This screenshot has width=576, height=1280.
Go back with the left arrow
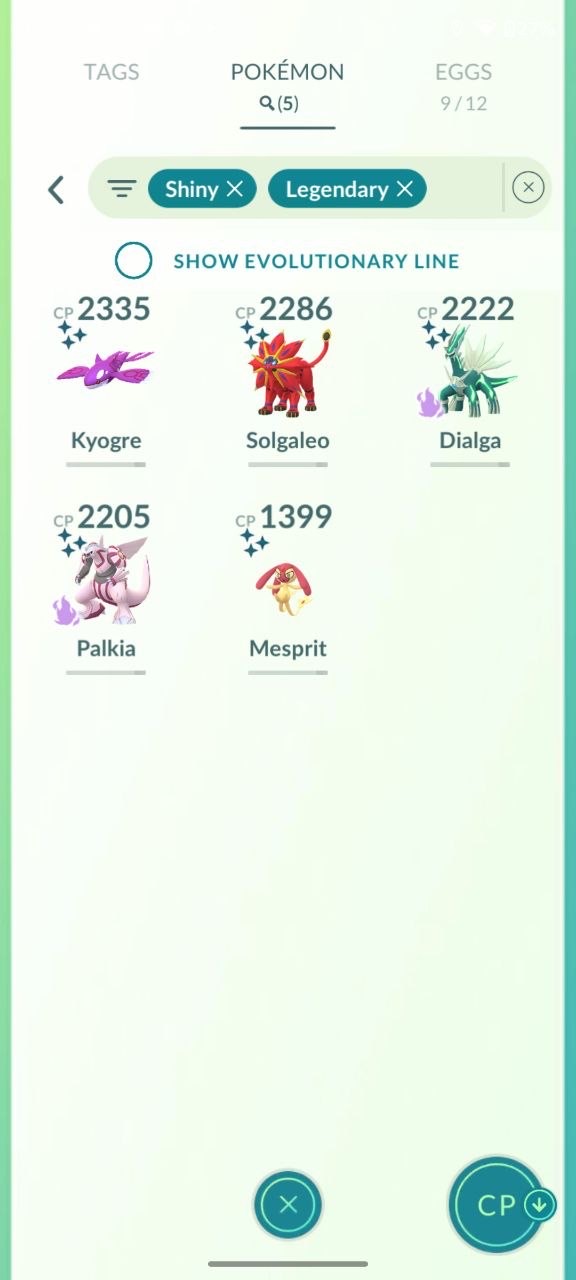[56, 189]
